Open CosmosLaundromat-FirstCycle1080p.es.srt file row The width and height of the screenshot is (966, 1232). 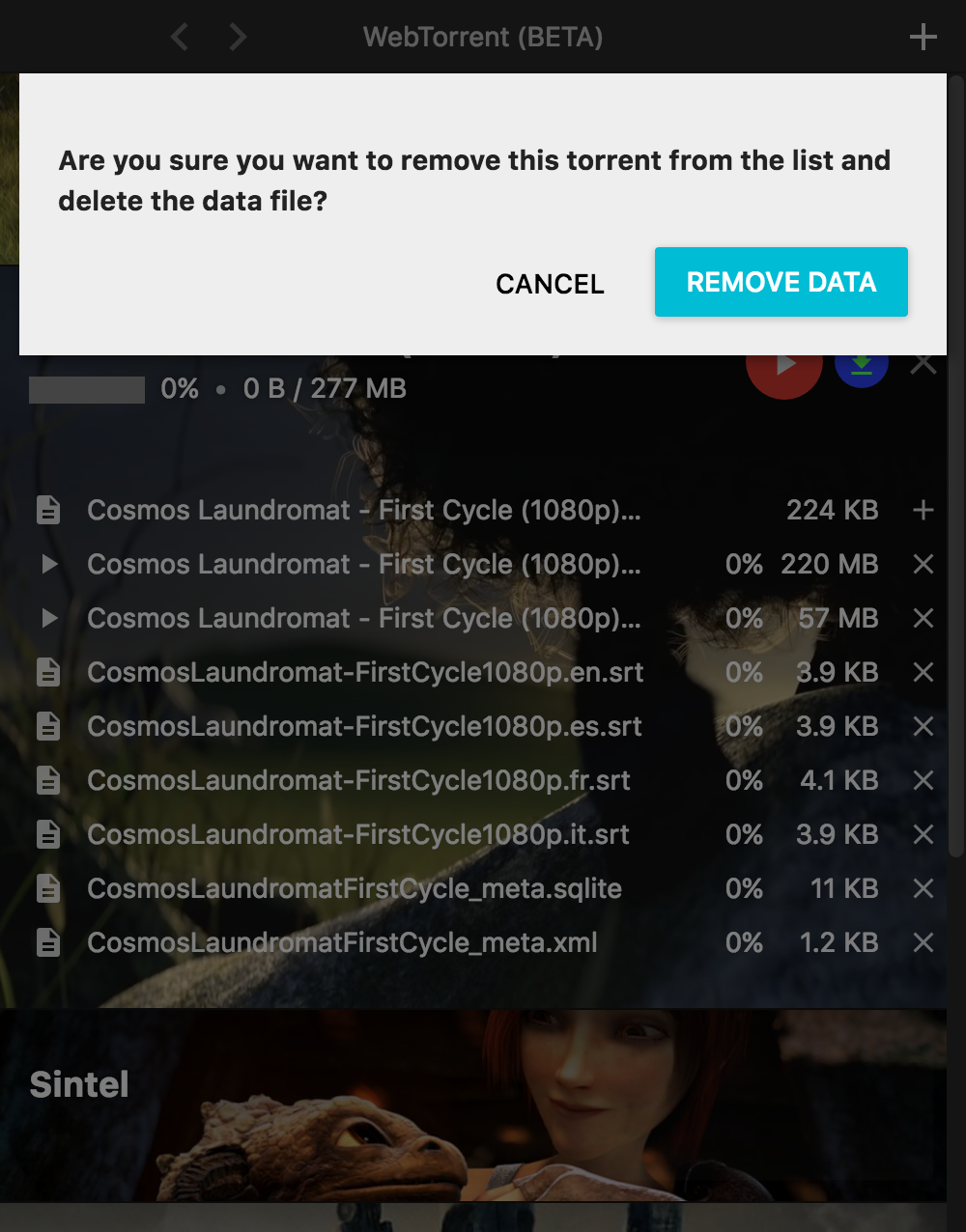click(x=363, y=726)
